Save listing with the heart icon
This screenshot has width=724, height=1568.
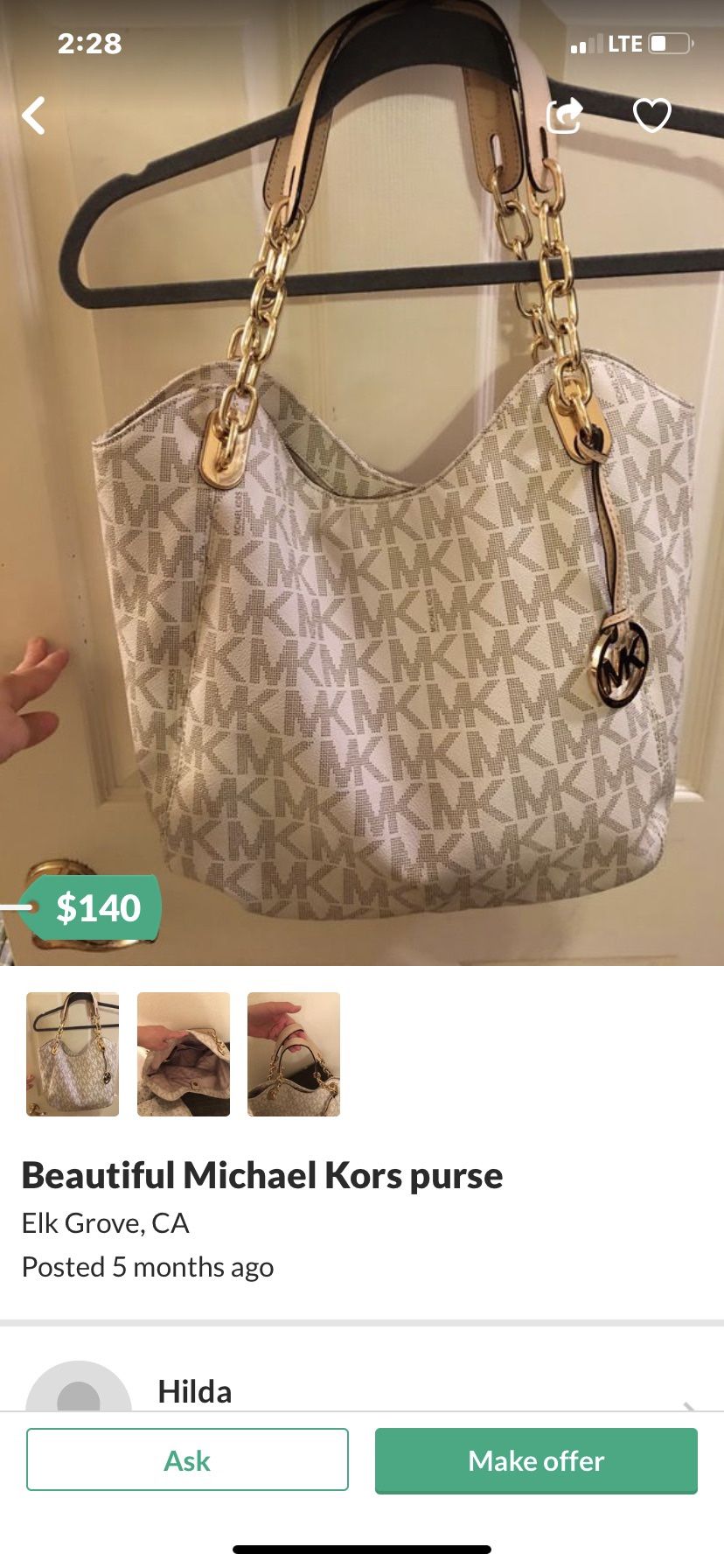(651, 115)
